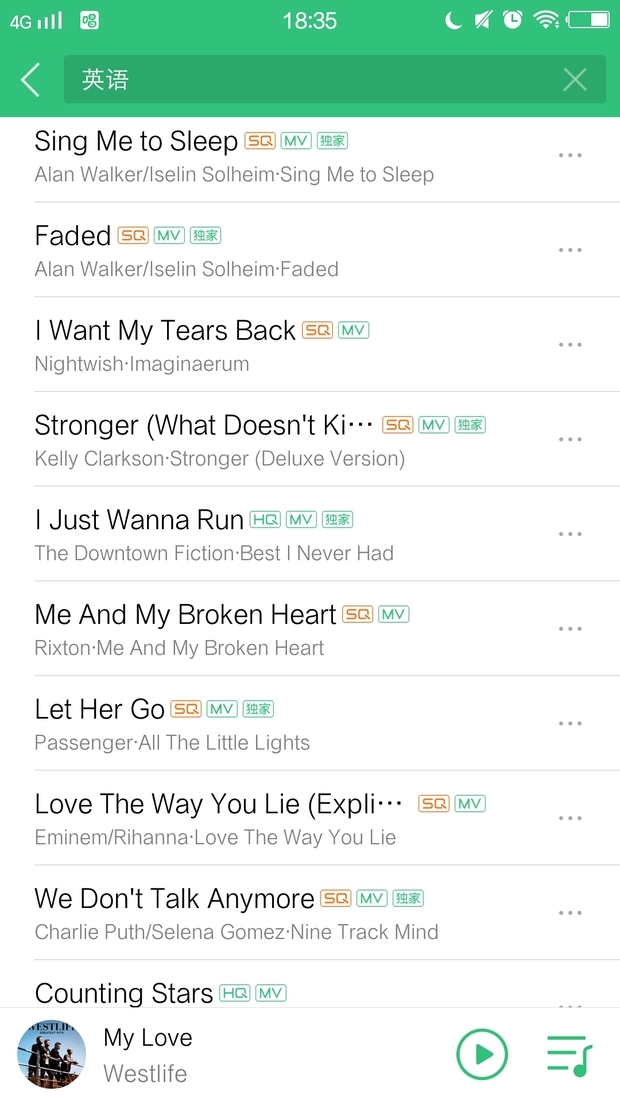This screenshot has width=620, height=1102.
Task: Go back using the top-left arrow
Action: pyautogui.click(x=31, y=80)
